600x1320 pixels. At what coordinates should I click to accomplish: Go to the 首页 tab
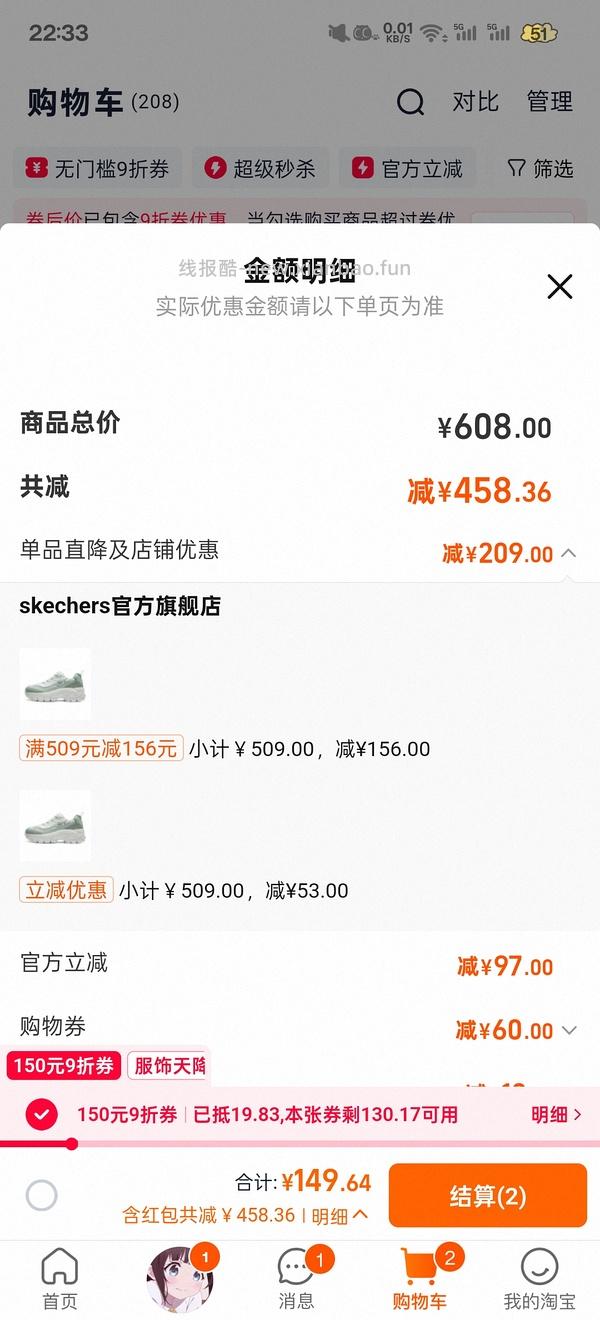coord(59,1279)
